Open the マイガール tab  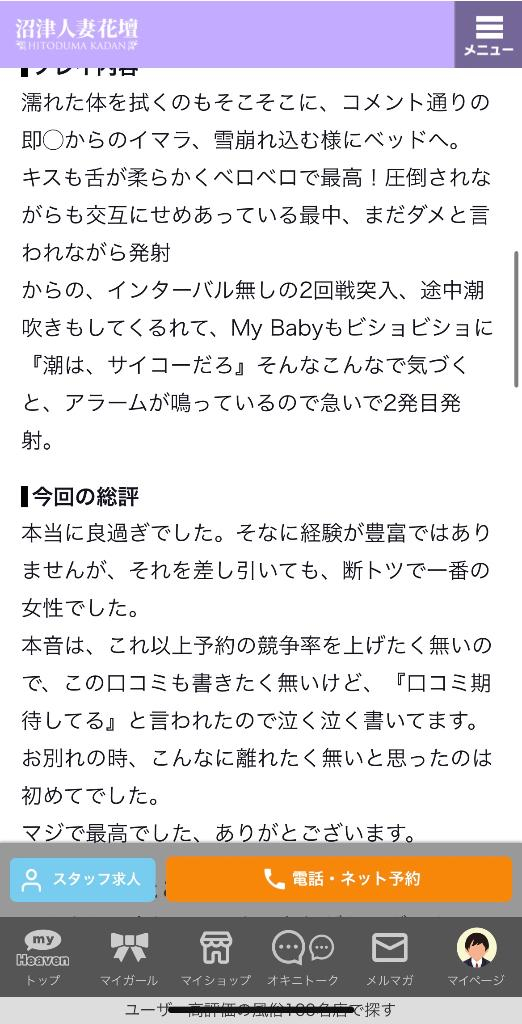pyautogui.click(x=129, y=957)
